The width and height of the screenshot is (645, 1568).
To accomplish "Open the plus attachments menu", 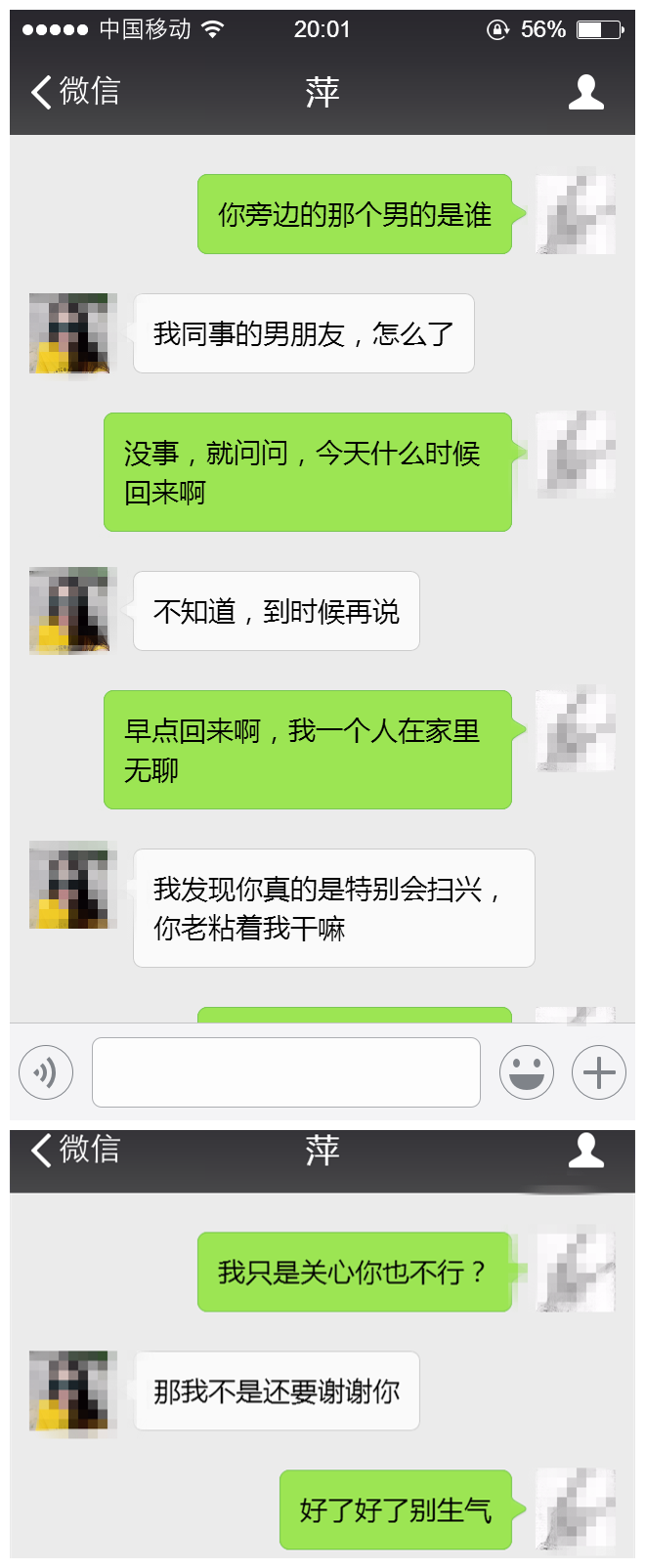I will pos(598,1072).
